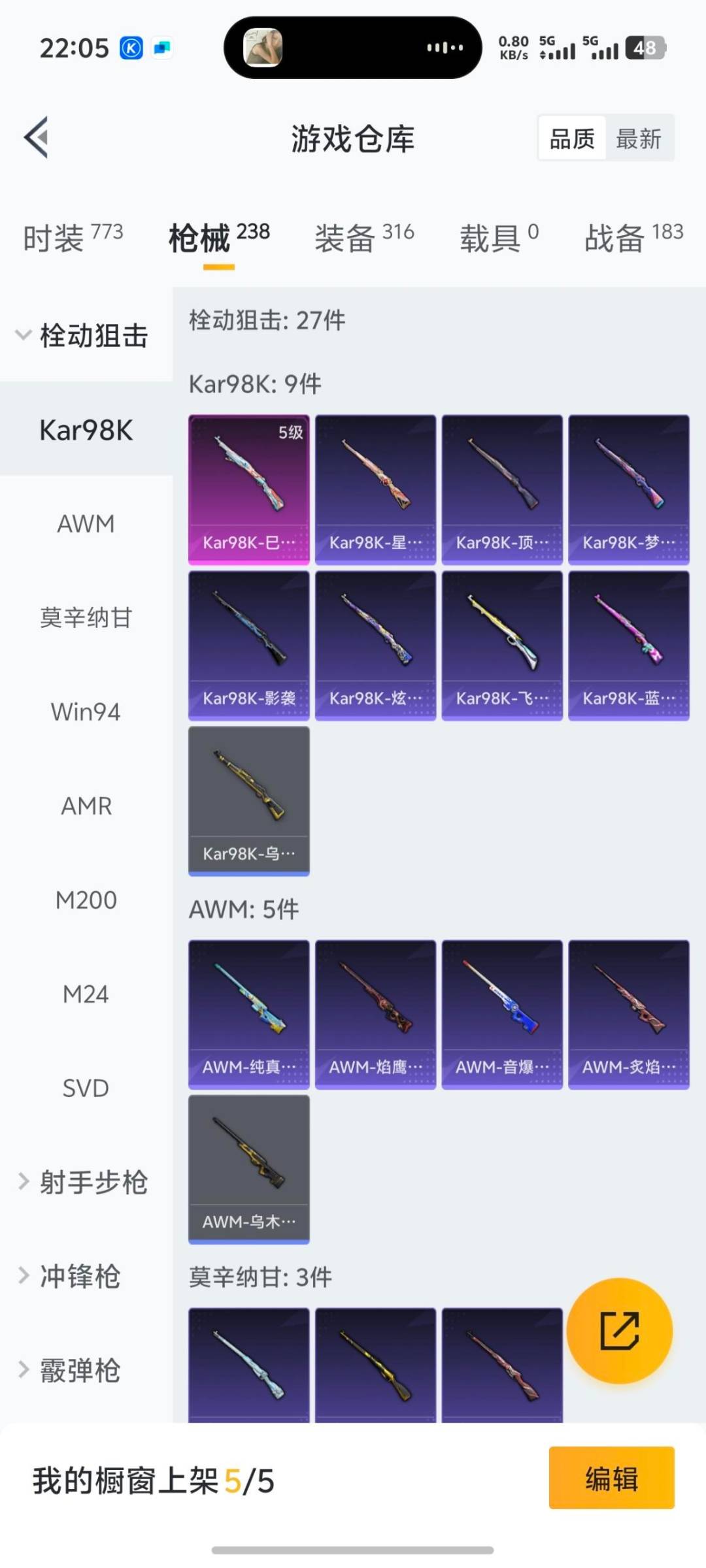
Task: Switch to the 装备 tab
Action: coord(364,237)
